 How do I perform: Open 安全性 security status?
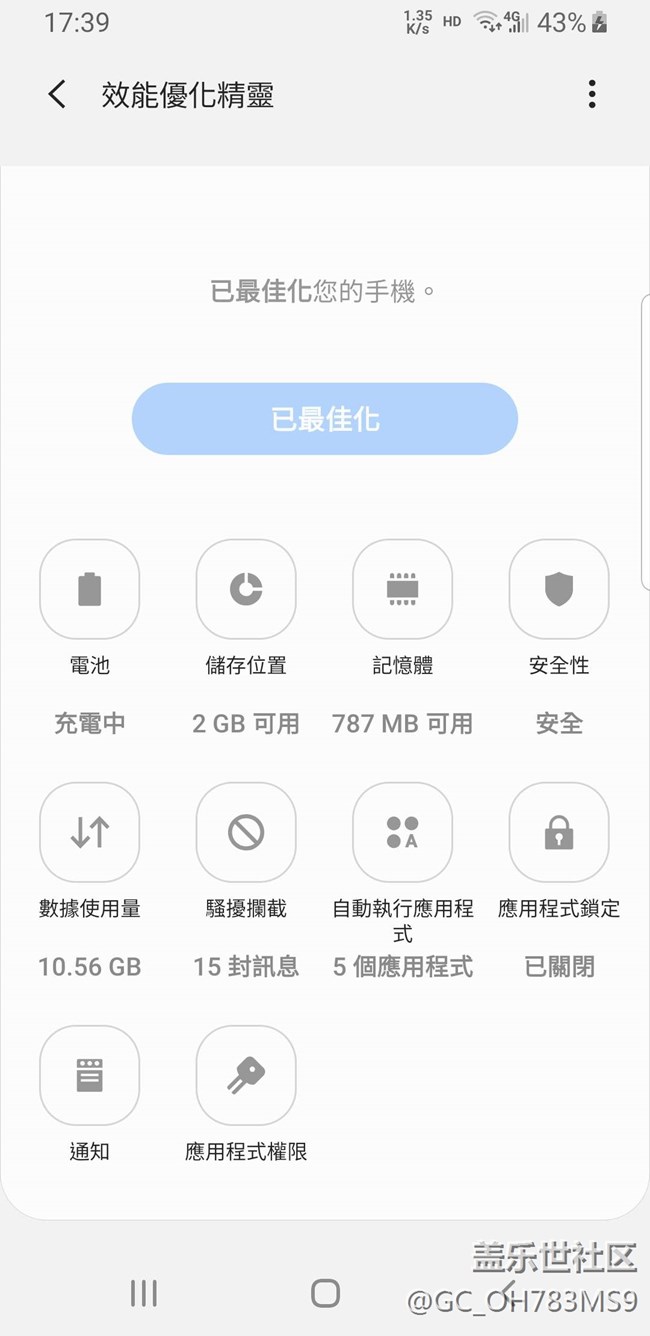click(x=559, y=590)
